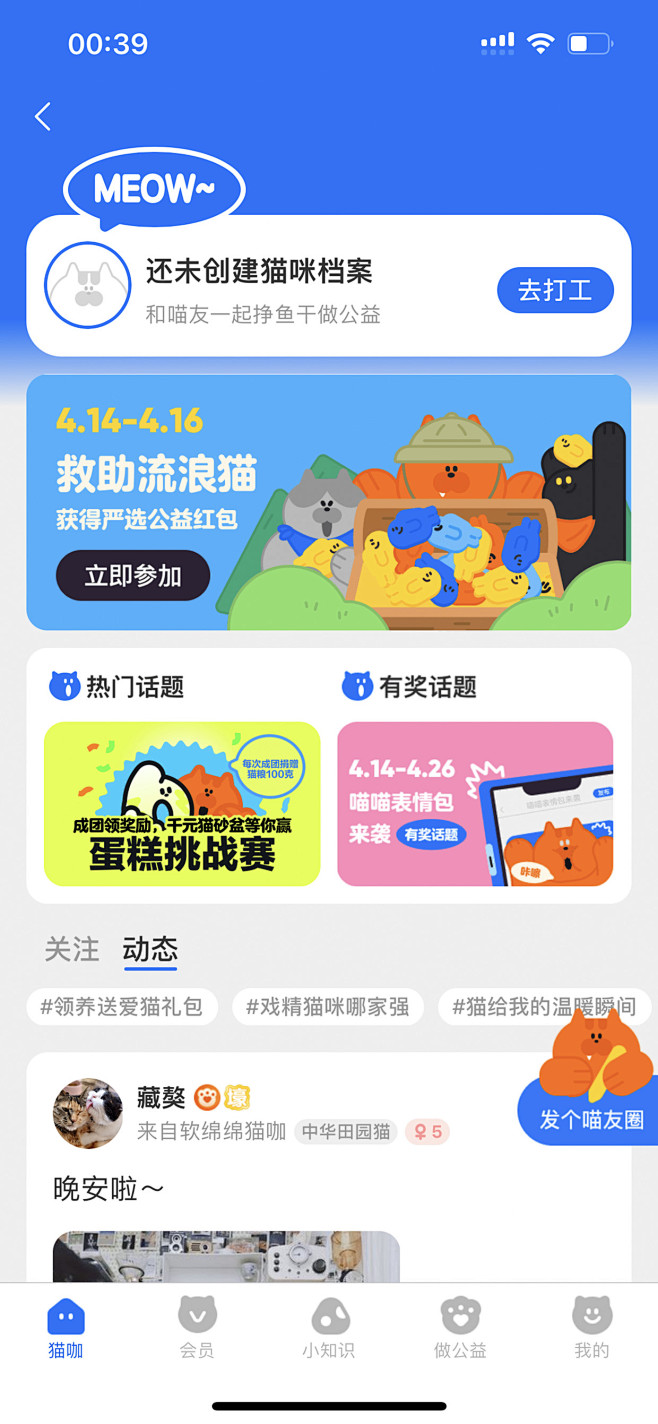Open the 蛋糕挑战赛 hot topic card
Viewport: 658px width, 1424px height.
coord(182,804)
